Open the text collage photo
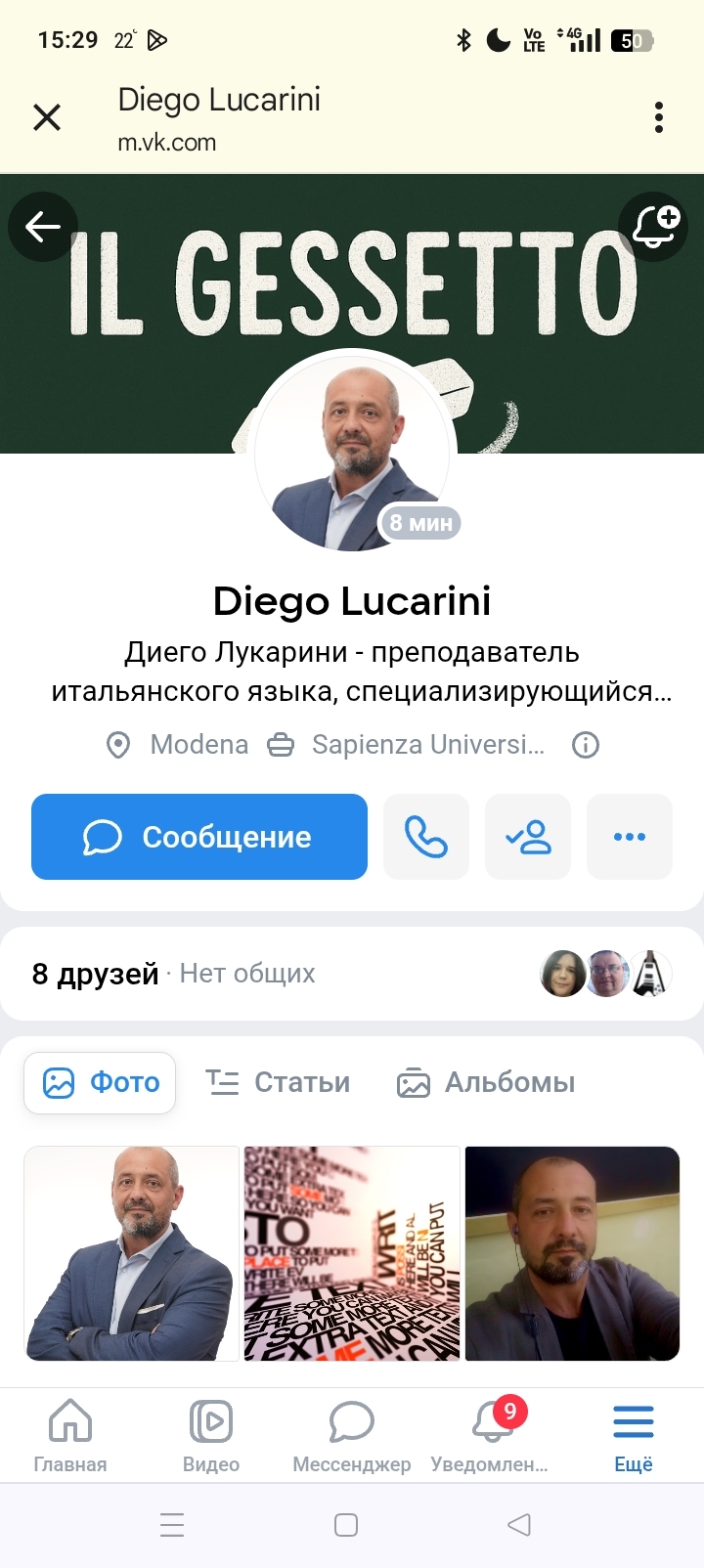The width and height of the screenshot is (704, 1568). [x=352, y=1253]
